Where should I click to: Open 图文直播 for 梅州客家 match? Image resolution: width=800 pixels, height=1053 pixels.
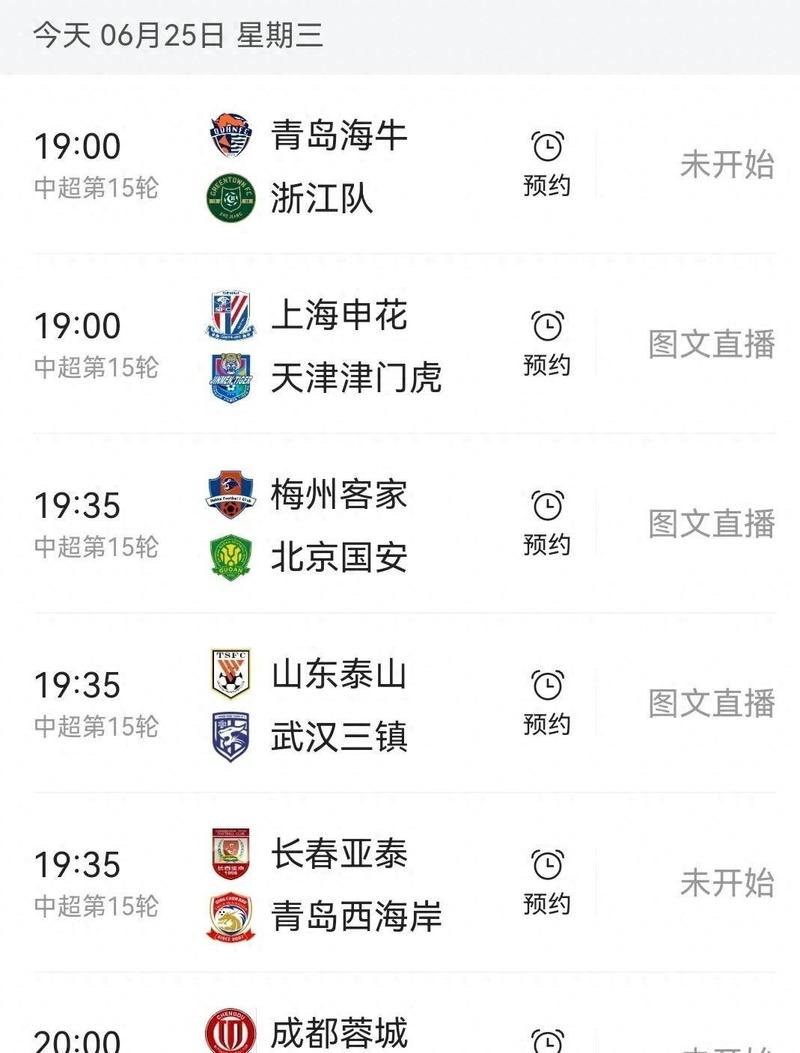[711, 523]
